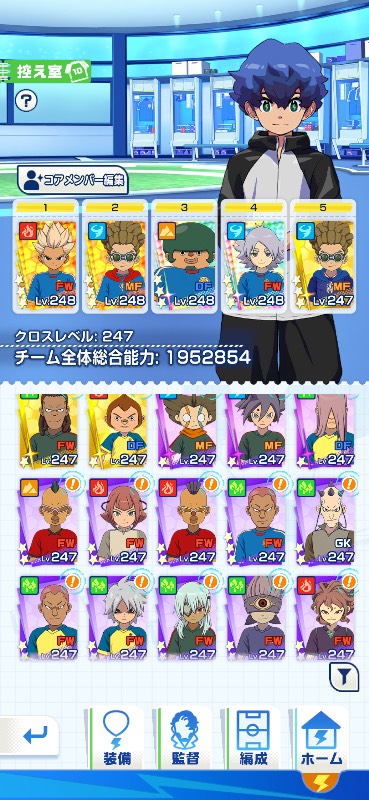Open the 編成 formation tab
The width and height of the screenshot is (369, 800).
click(254, 737)
